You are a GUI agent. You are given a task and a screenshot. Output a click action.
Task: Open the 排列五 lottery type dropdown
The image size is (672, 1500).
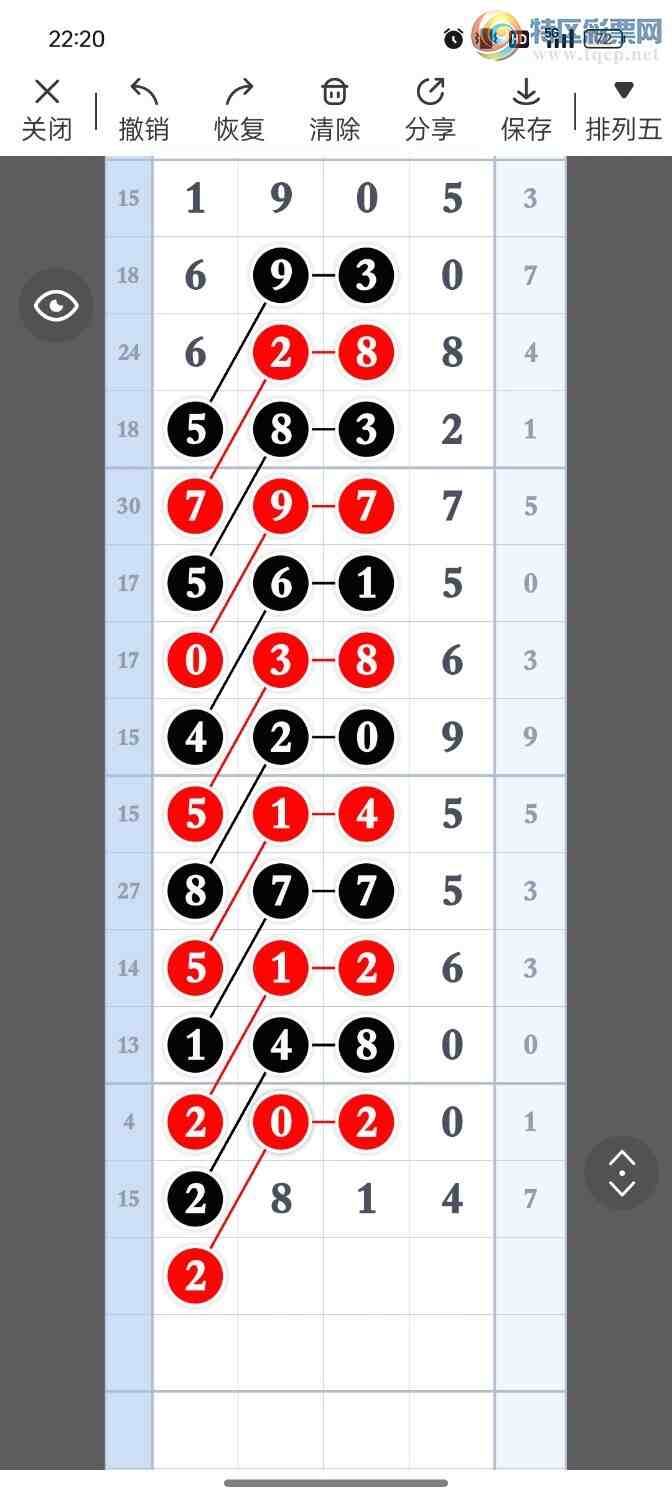623,110
